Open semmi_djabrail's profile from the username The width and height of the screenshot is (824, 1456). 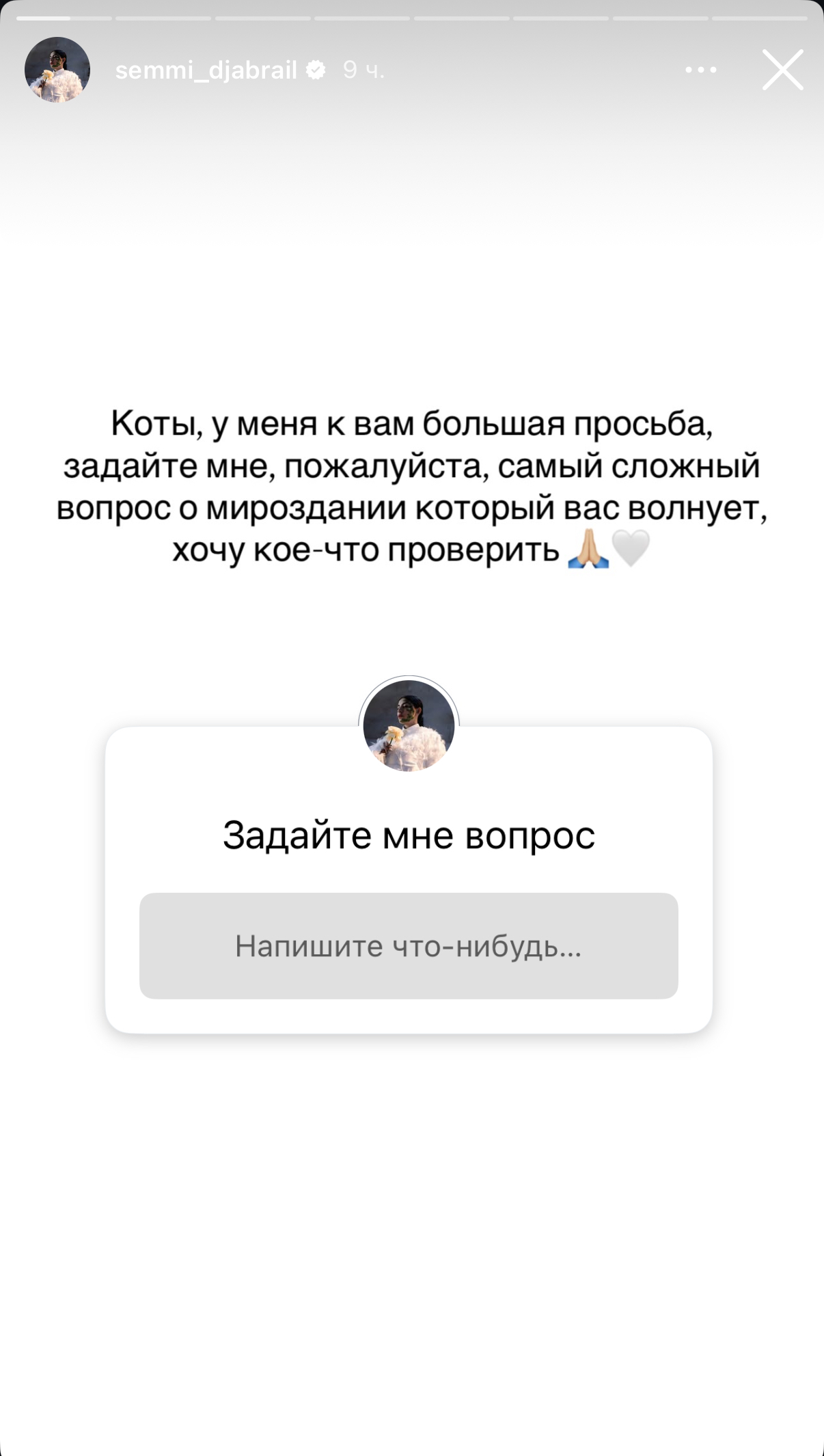point(206,70)
